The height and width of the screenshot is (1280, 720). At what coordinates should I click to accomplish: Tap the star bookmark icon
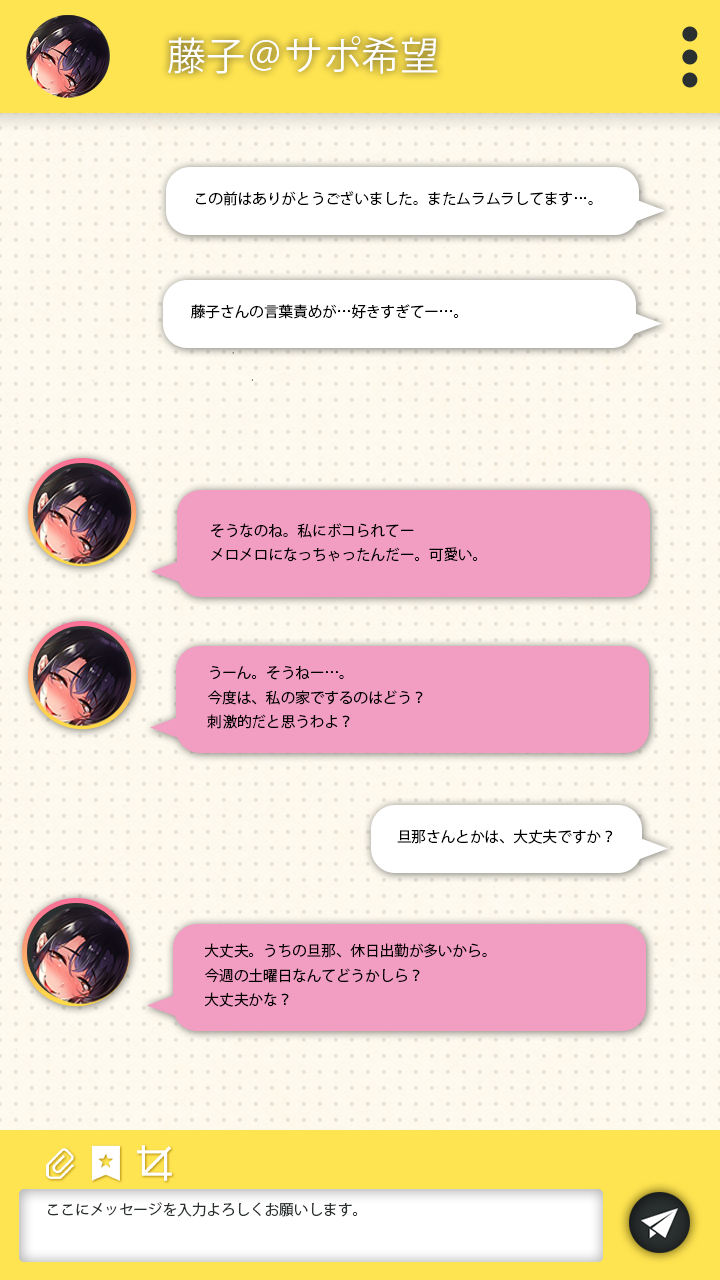[106, 1163]
